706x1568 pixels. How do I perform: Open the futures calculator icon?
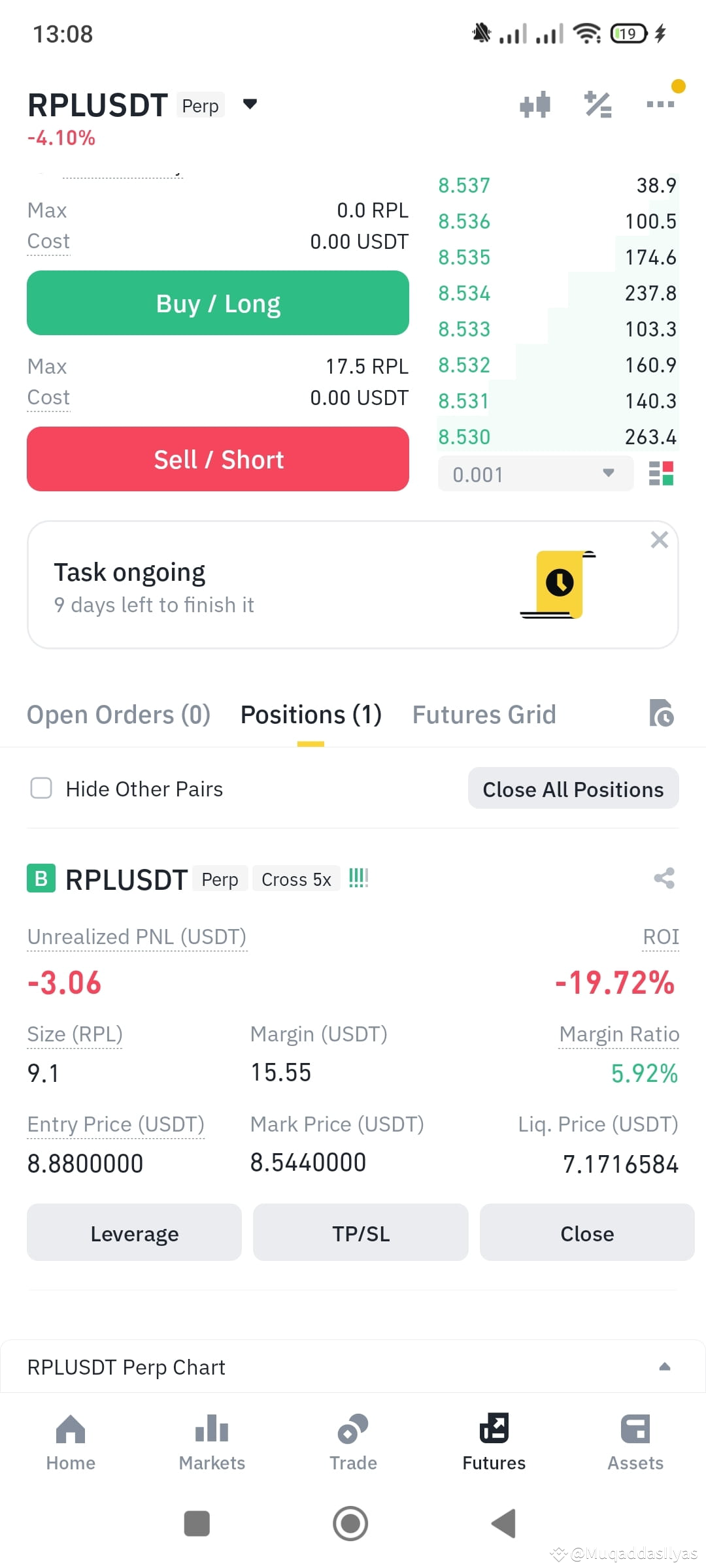pyautogui.click(x=597, y=105)
